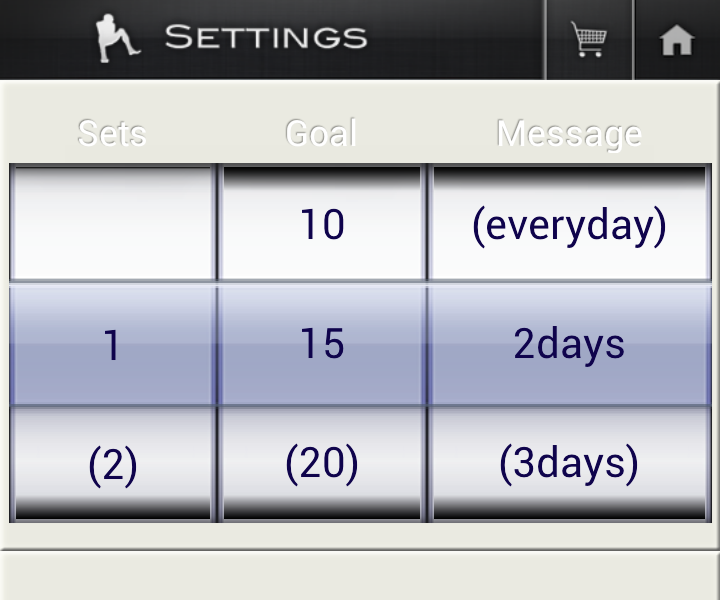The width and height of the screenshot is (720, 600).
Task: Select (everyday) in the Message picker
Action: (569, 225)
